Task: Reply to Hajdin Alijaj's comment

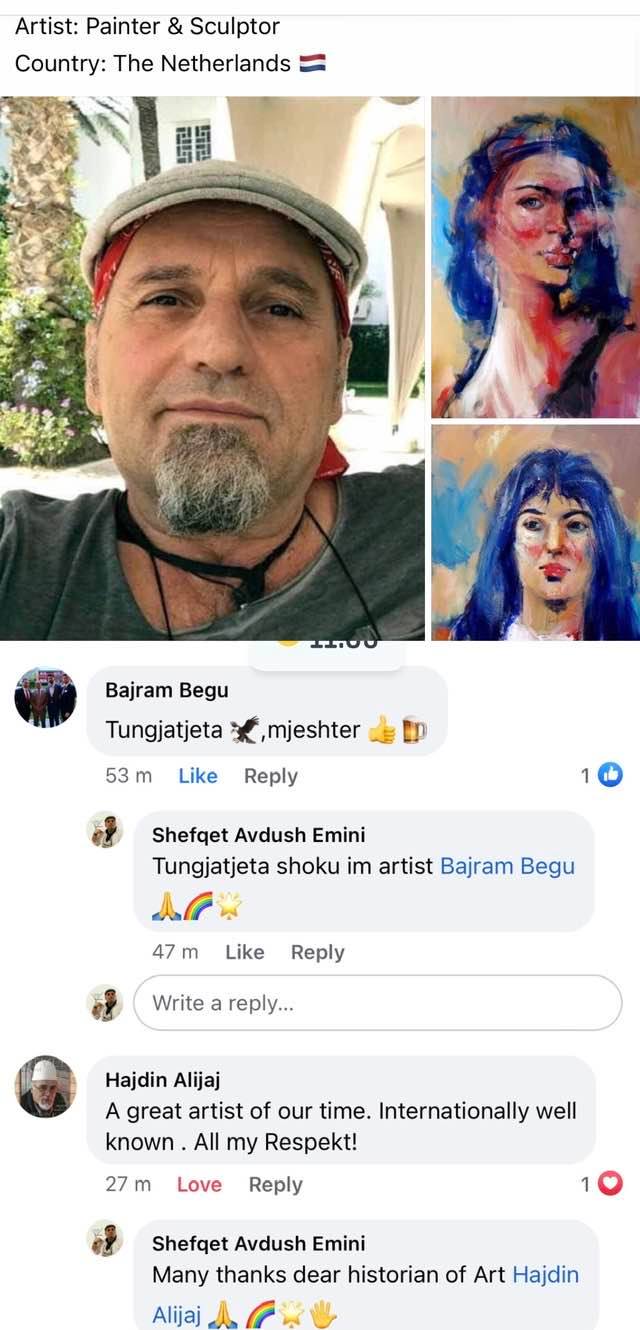Action: [x=275, y=1184]
